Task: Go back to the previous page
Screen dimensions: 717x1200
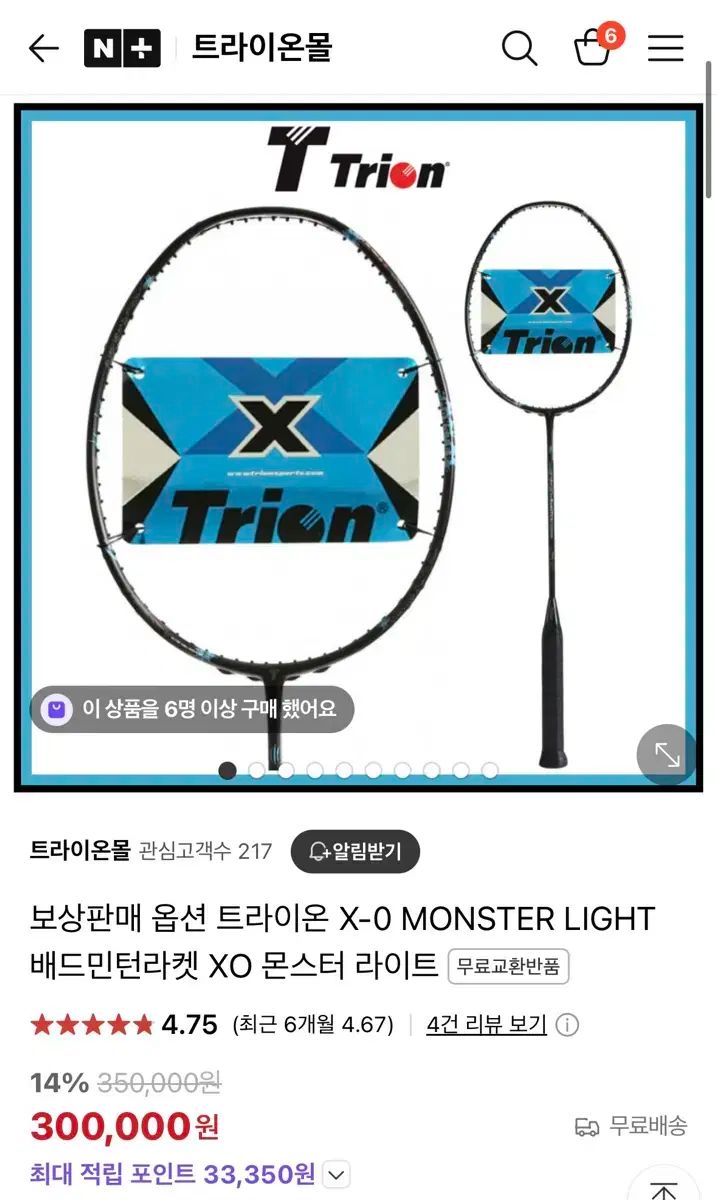Action: click(x=43, y=48)
